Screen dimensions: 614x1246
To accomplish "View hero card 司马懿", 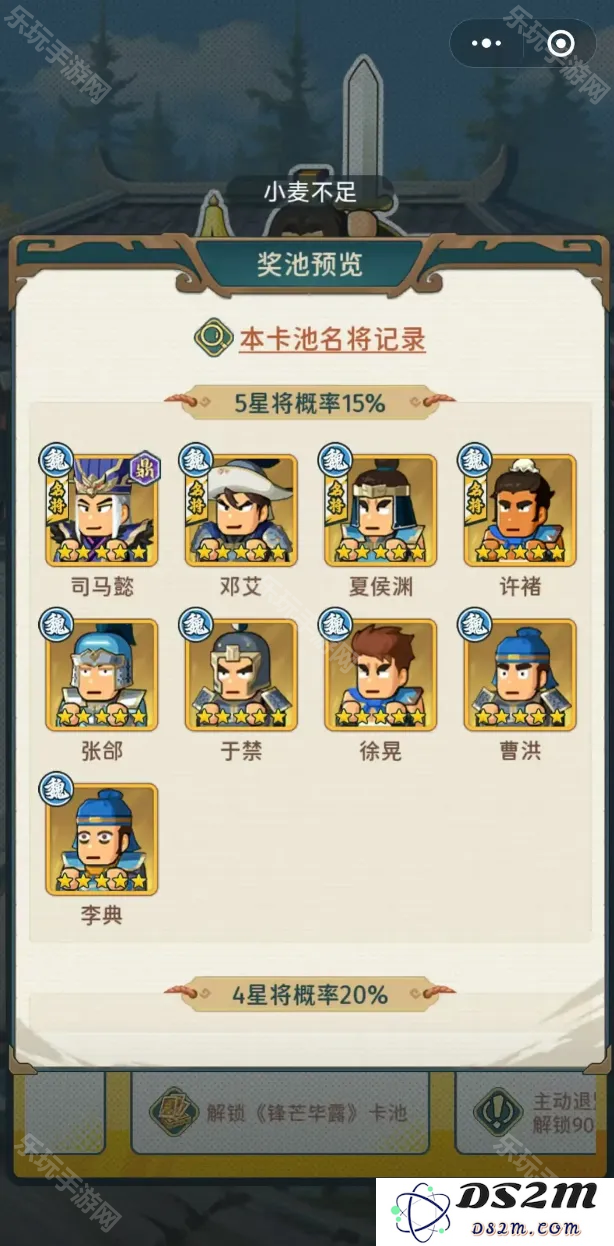I will click(102, 511).
